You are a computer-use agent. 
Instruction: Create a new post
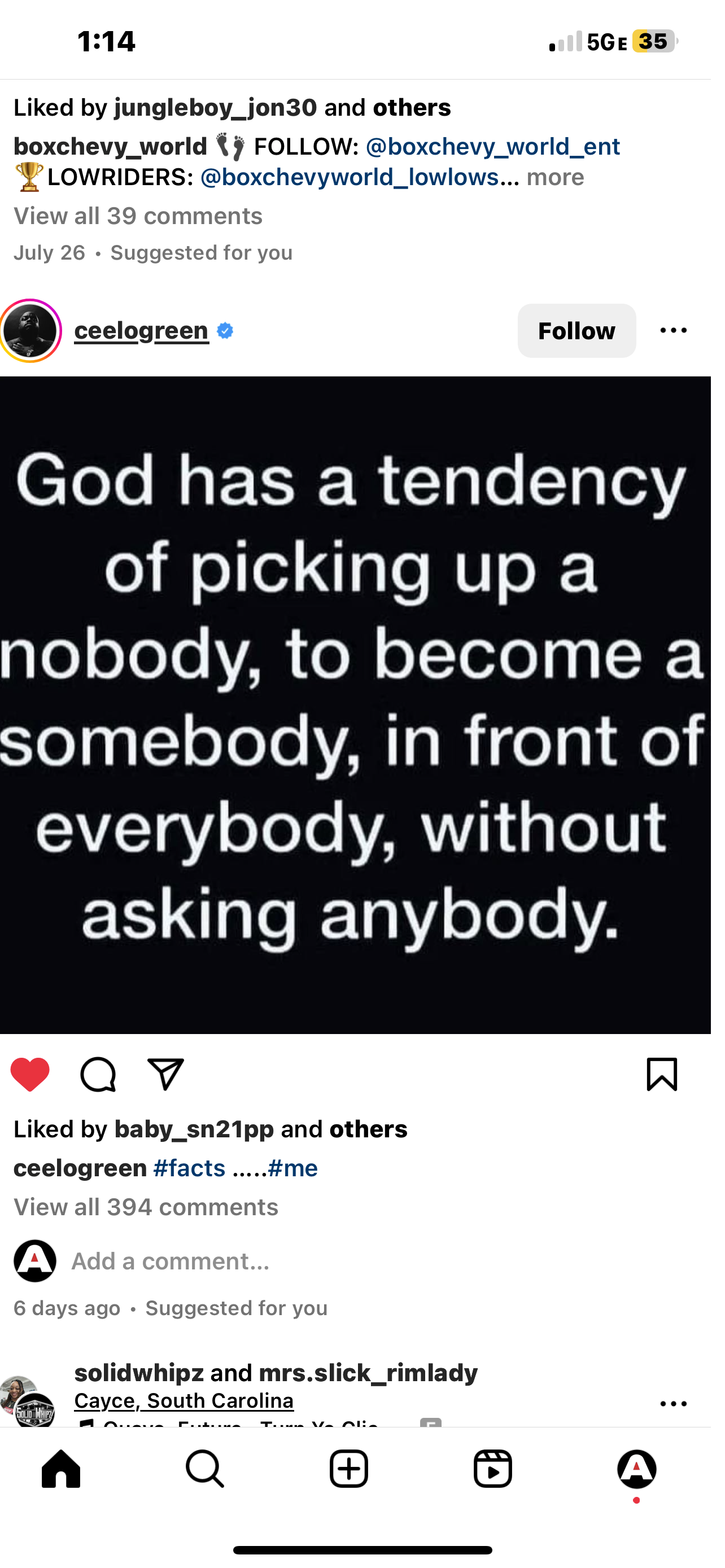(x=349, y=1469)
